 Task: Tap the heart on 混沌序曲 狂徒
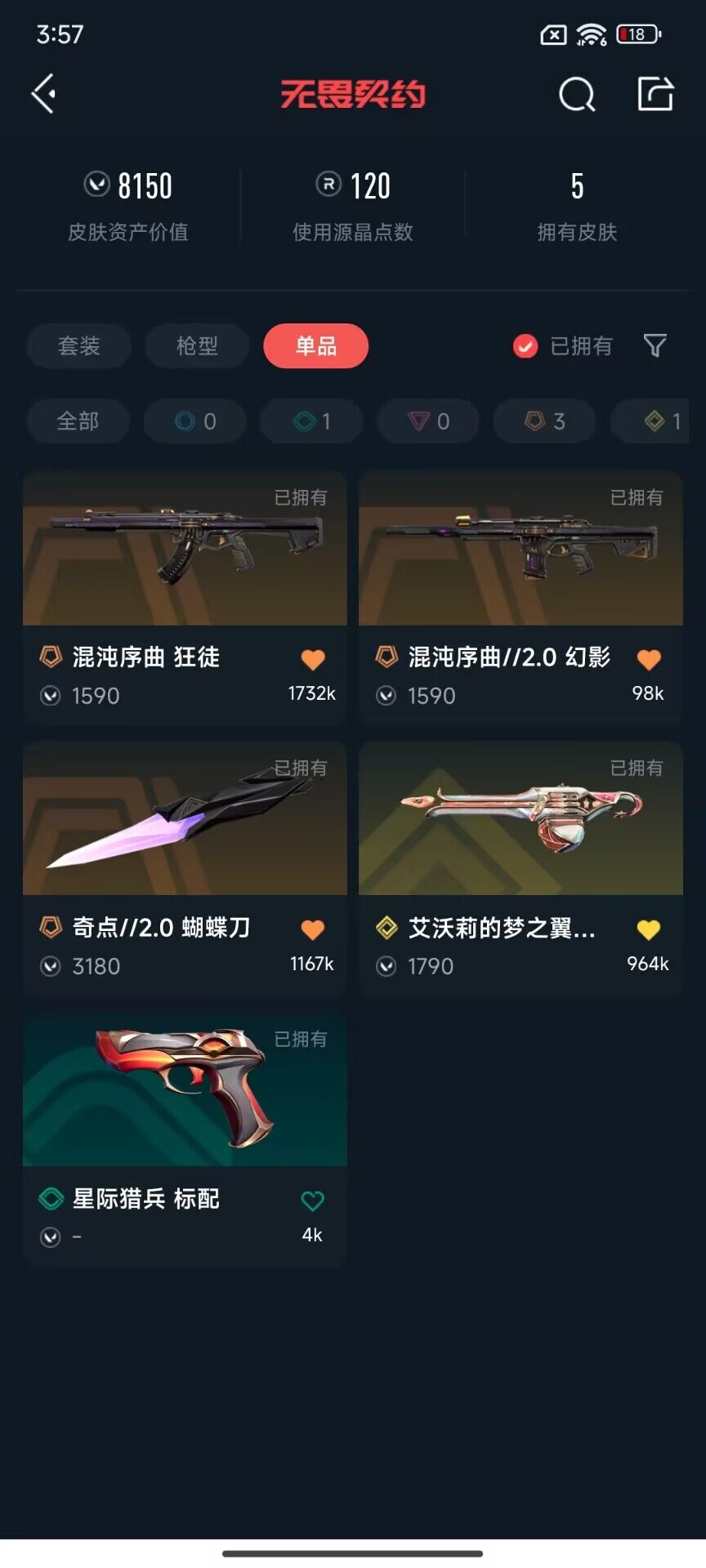(313, 659)
